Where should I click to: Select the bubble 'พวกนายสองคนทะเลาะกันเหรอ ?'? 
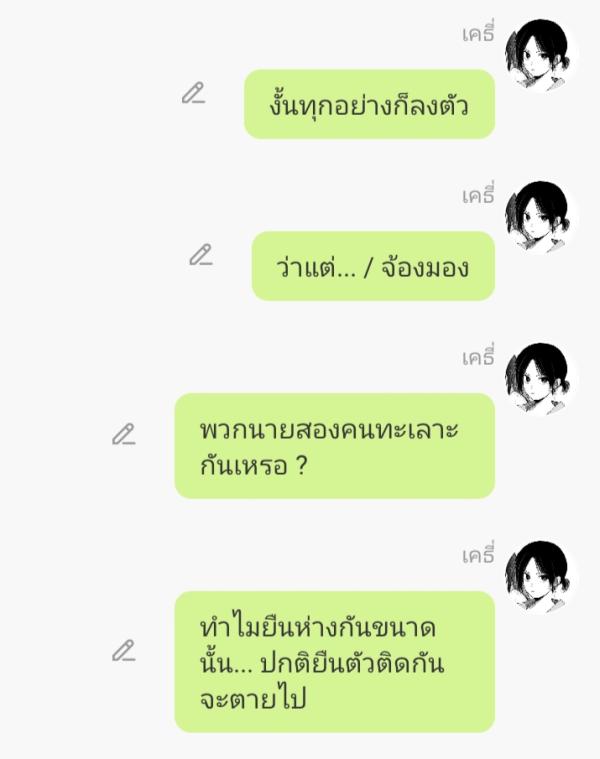click(334, 446)
